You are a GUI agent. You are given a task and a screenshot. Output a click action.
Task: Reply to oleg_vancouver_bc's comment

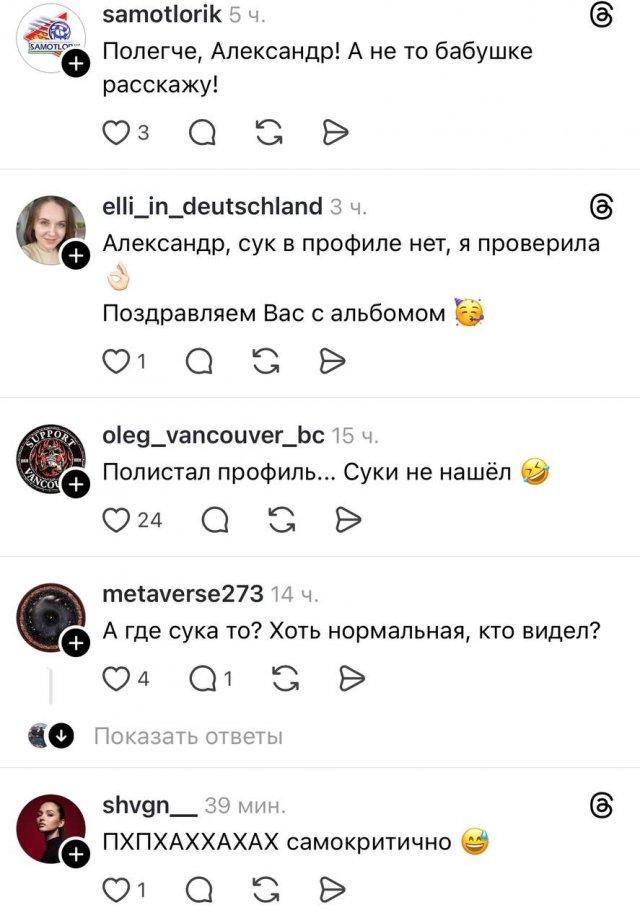click(215, 519)
